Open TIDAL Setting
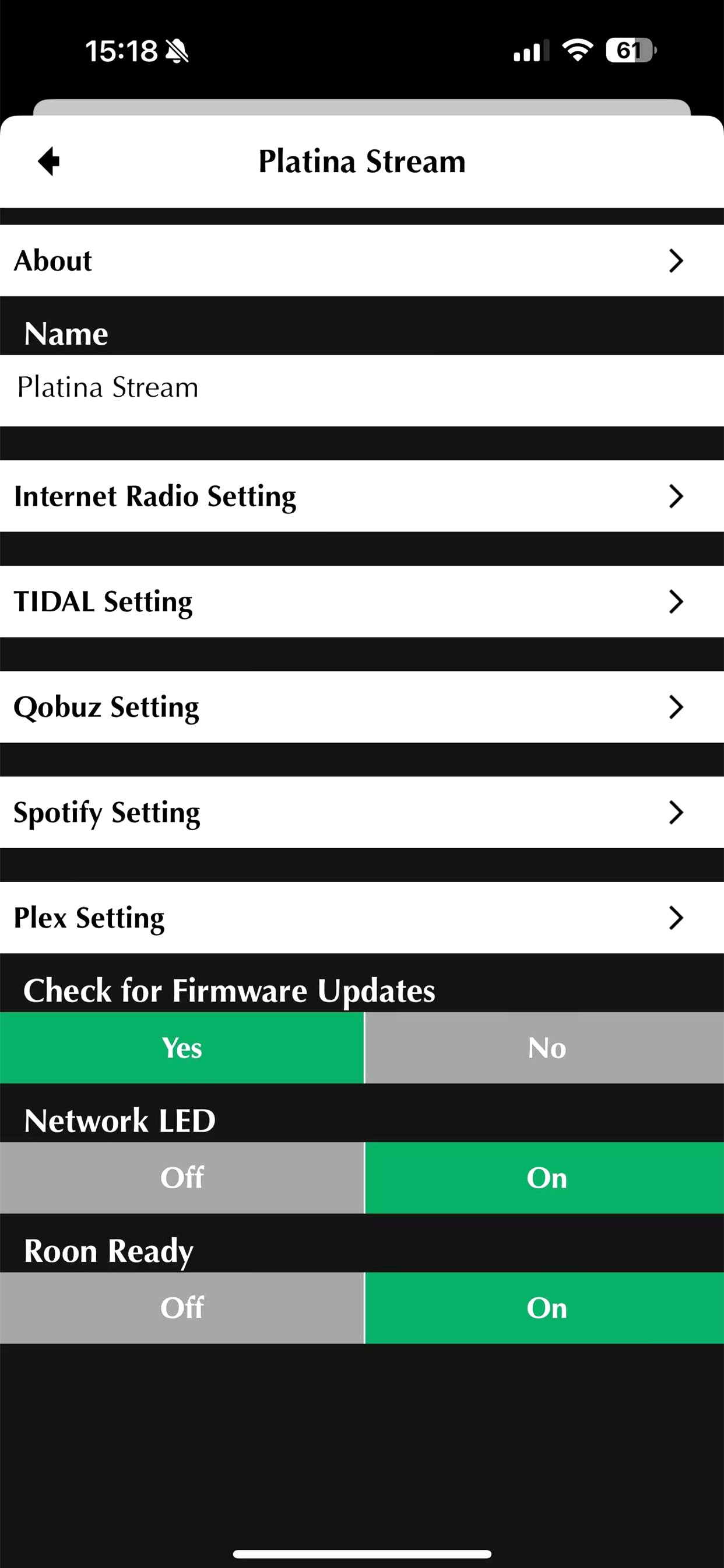 362,601
